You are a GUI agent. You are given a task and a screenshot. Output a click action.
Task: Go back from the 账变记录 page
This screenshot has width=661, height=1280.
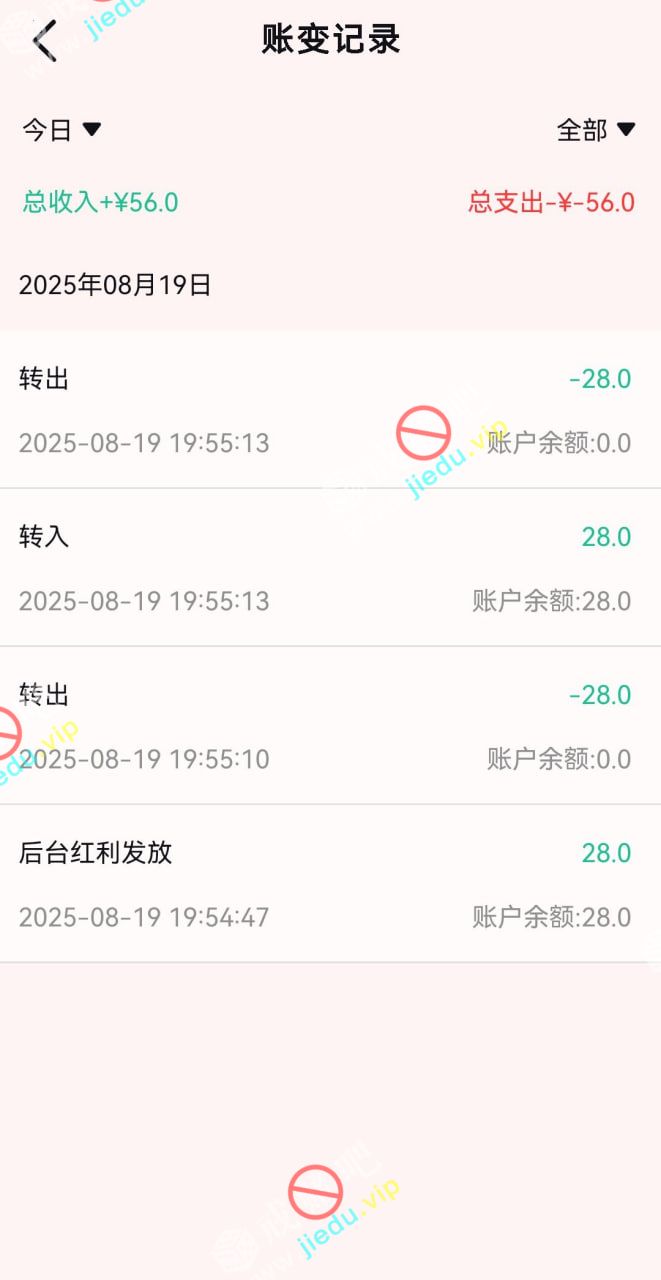point(45,41)
